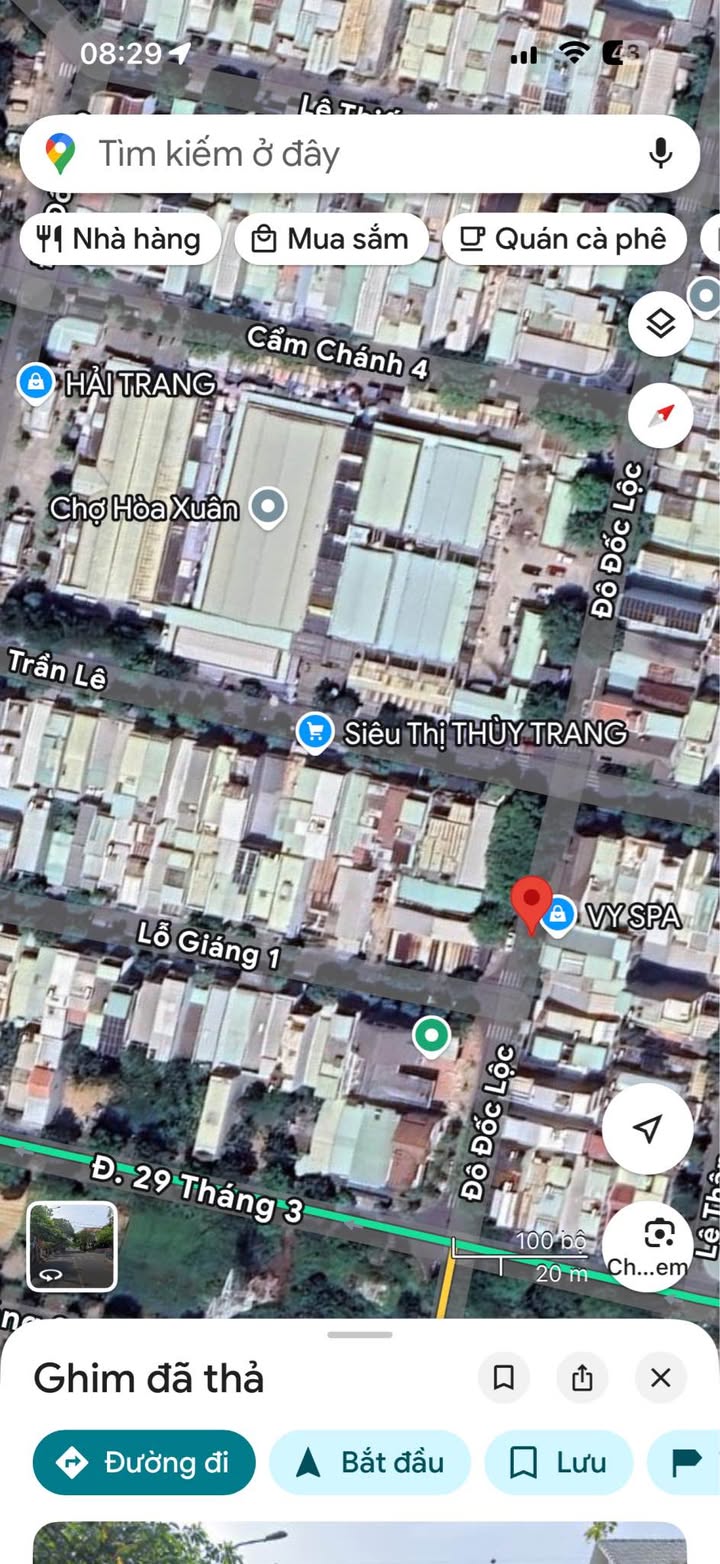Select the Nhà hàng chip
720x1564 pixels.
[x=120, y=239]
